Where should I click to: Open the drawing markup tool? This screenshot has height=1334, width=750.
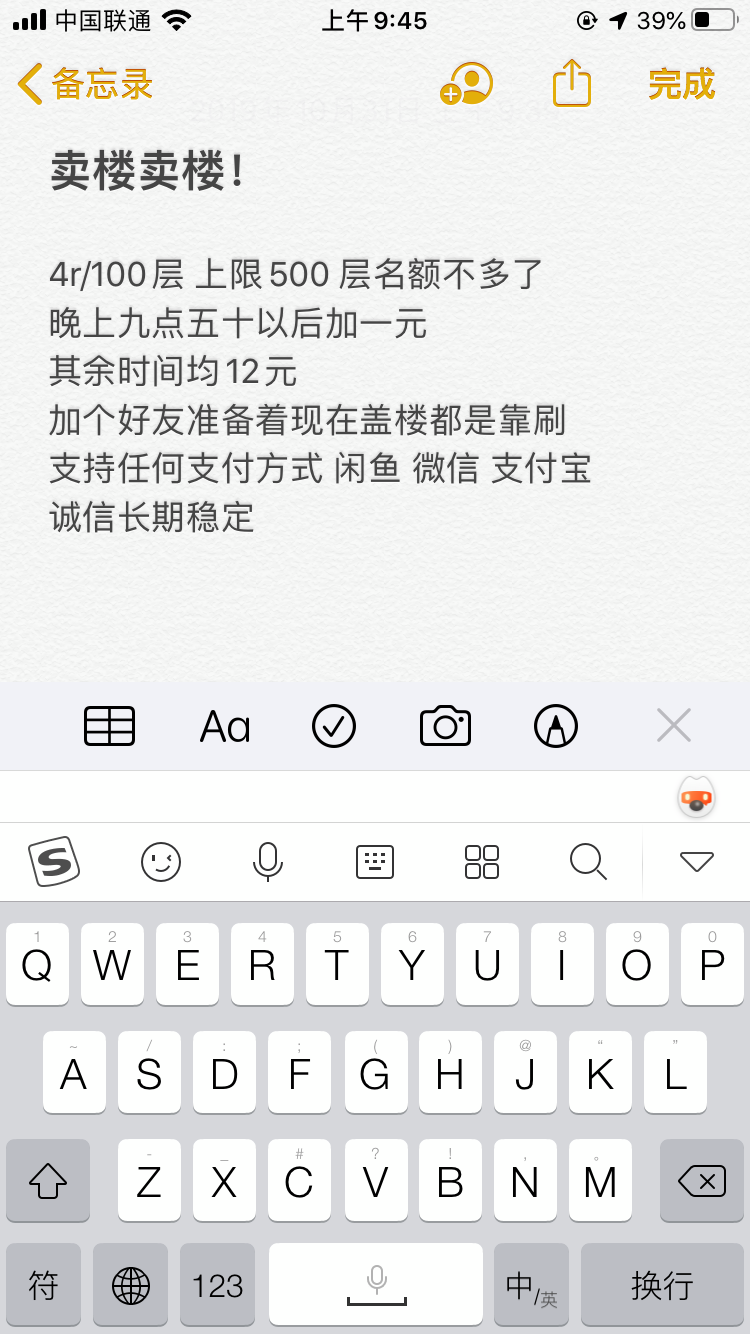click(x=556, y=726)
